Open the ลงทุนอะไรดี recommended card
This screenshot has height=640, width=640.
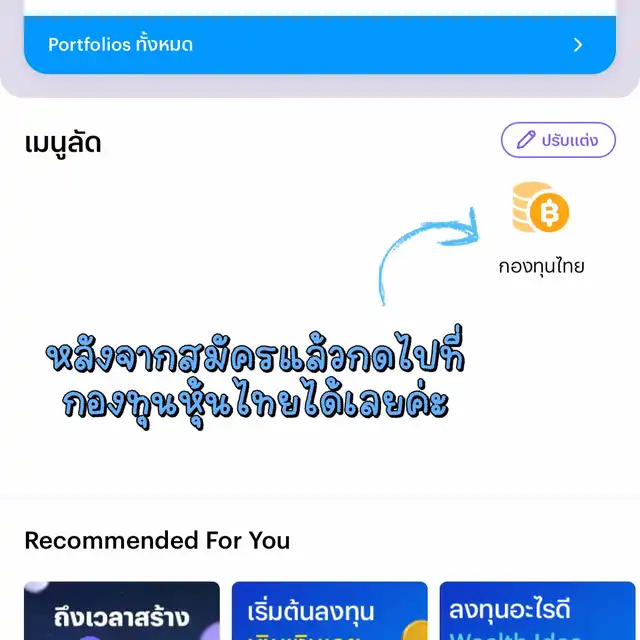(x=536, y=611)
